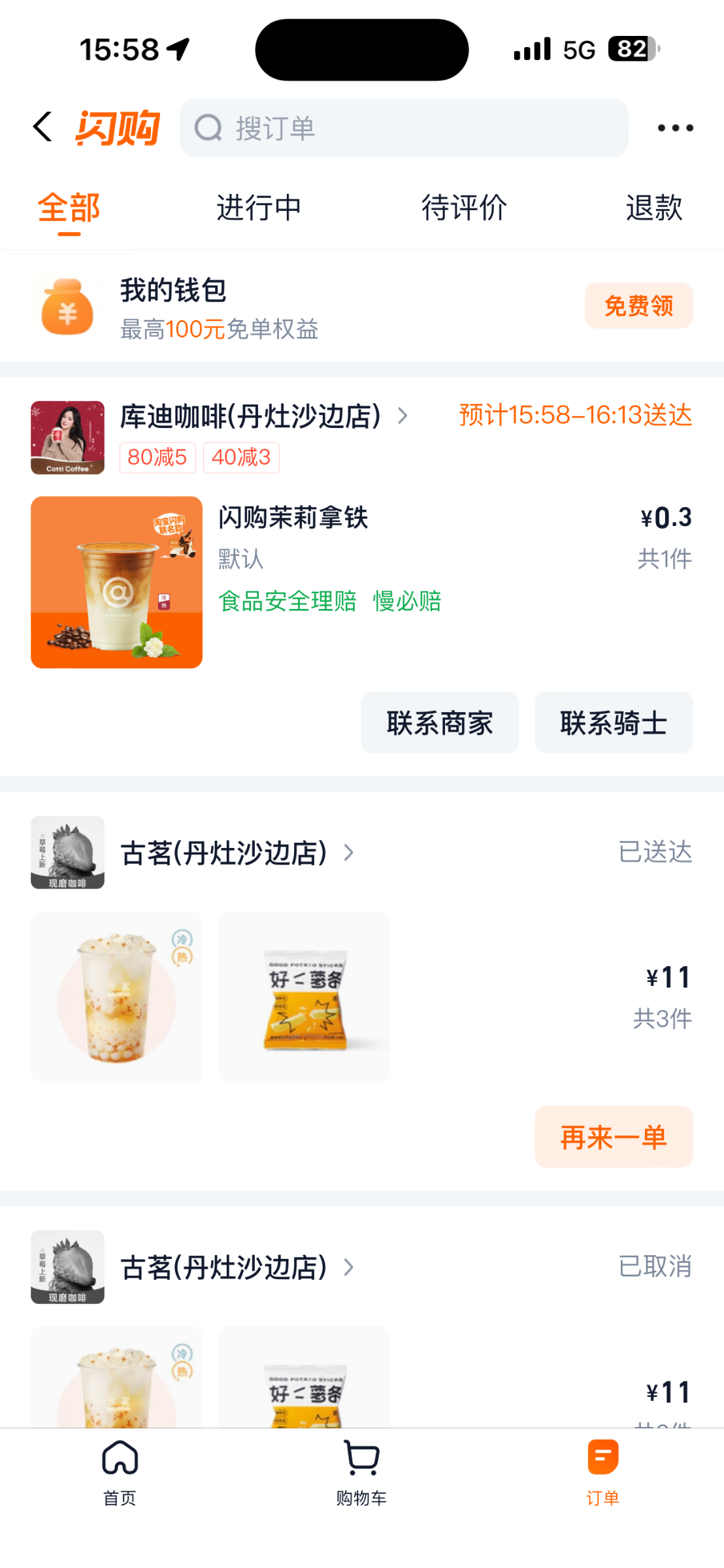The image size is (724, 1568).
Task: Claim wallet benefit with 免费领
Action: tap(638, 306)
